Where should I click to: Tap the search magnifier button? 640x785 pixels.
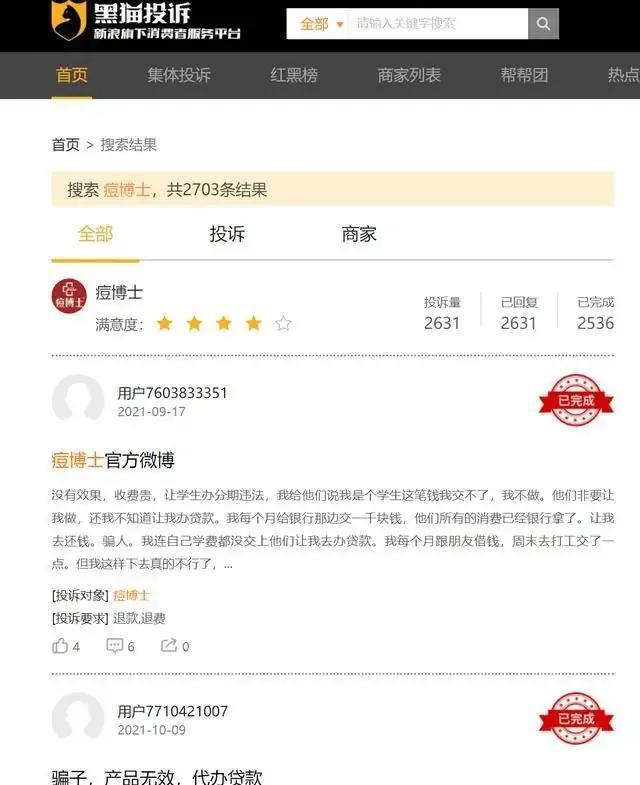(x=543, y=23)
